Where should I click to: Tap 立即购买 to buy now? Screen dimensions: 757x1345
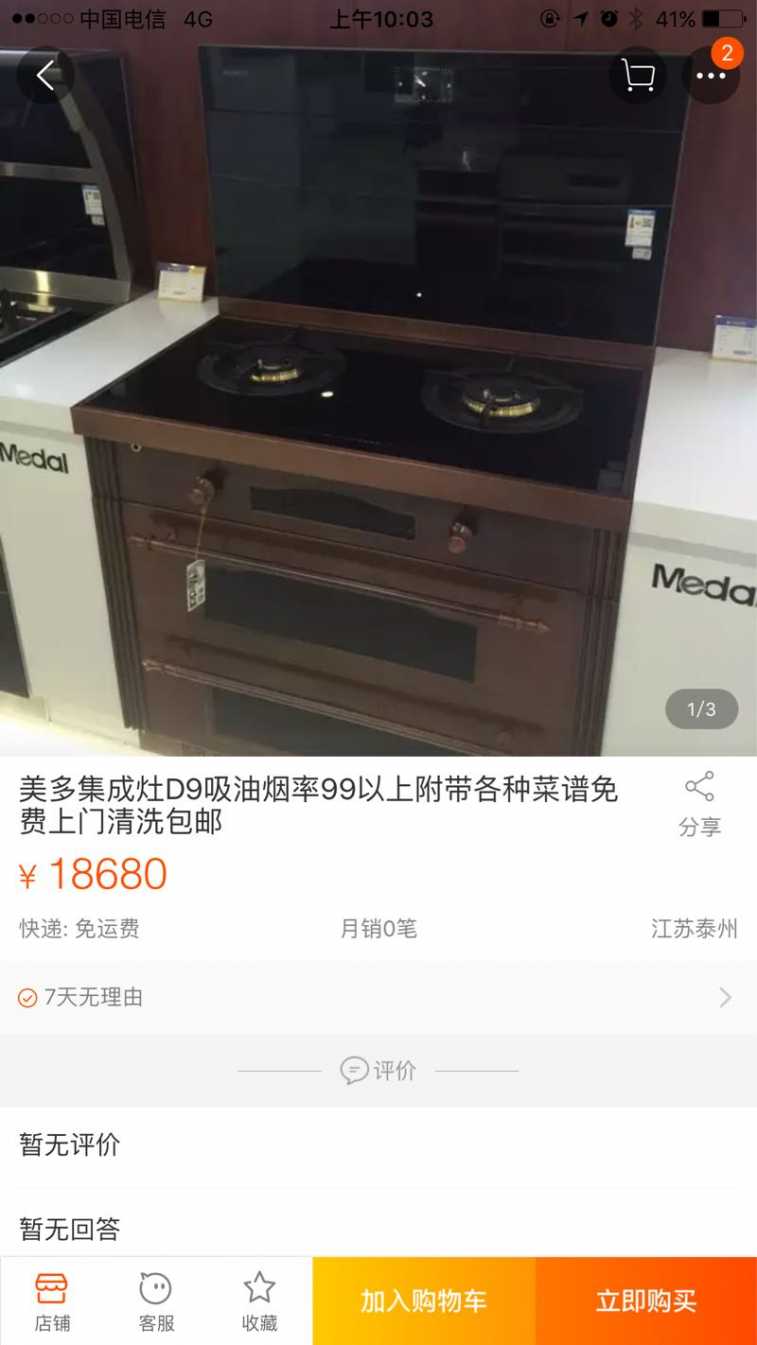click(x=646, y=1301)
